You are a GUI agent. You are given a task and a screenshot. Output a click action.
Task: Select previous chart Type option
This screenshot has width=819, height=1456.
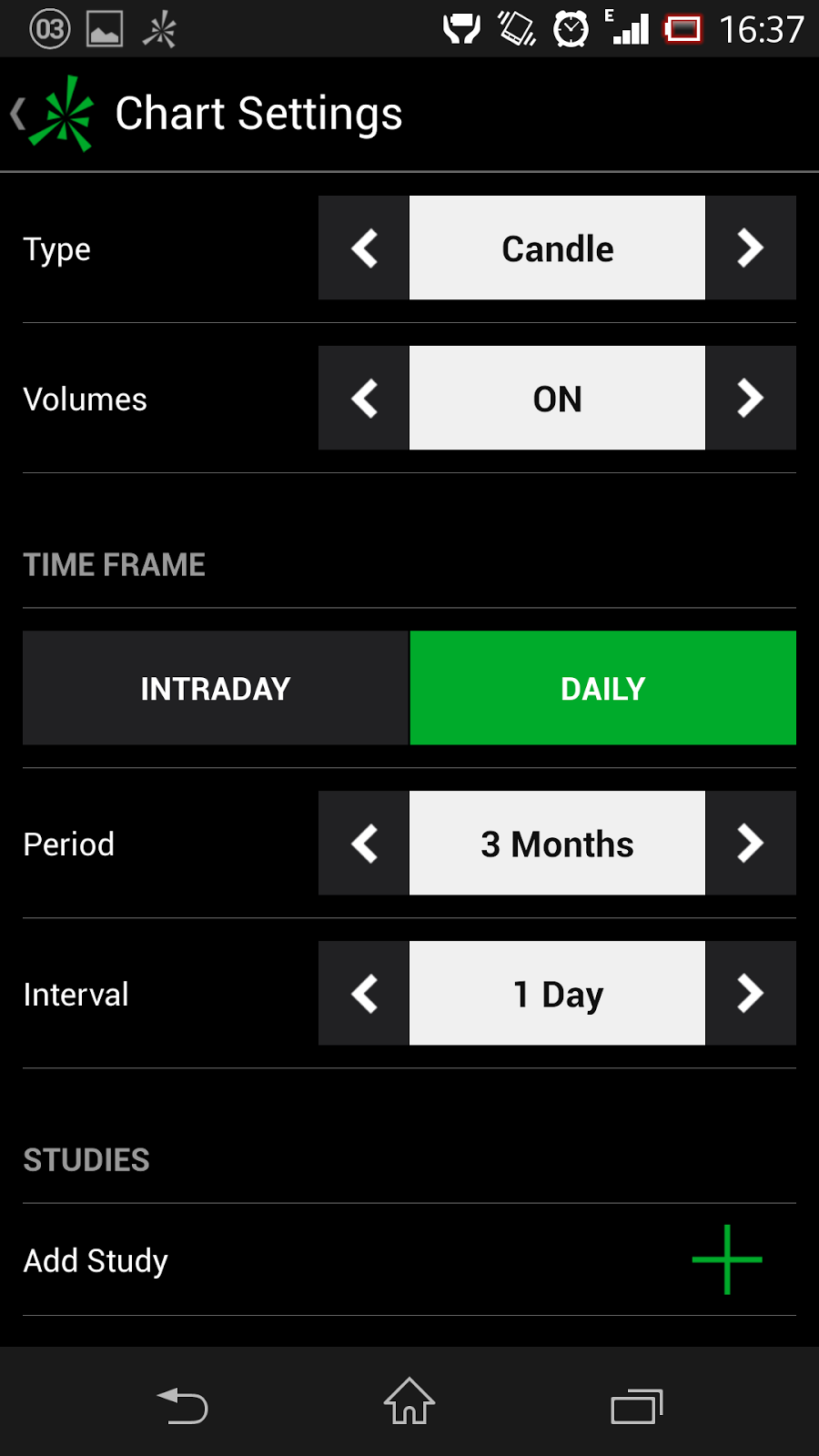click(364, 248)
